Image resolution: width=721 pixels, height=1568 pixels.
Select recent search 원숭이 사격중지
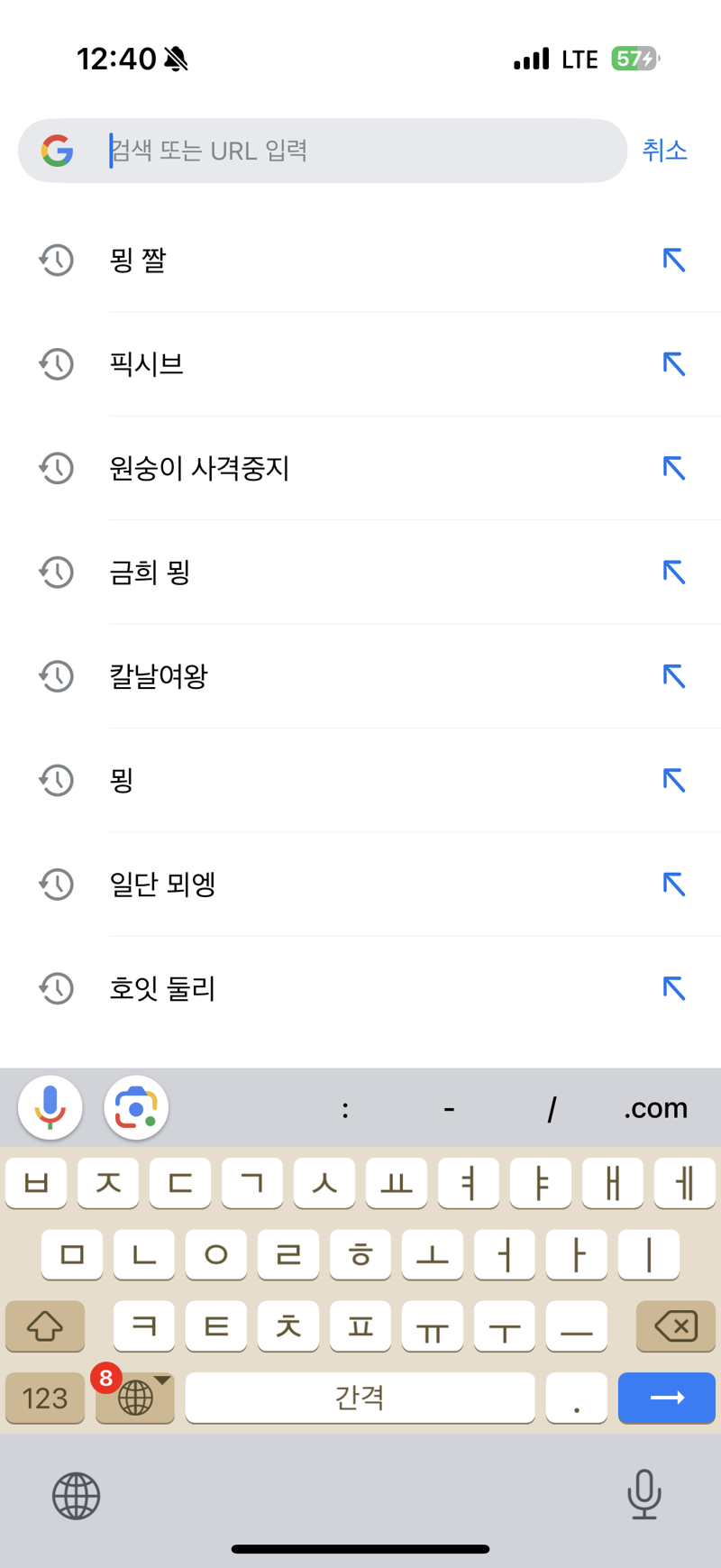coord(360,468)
